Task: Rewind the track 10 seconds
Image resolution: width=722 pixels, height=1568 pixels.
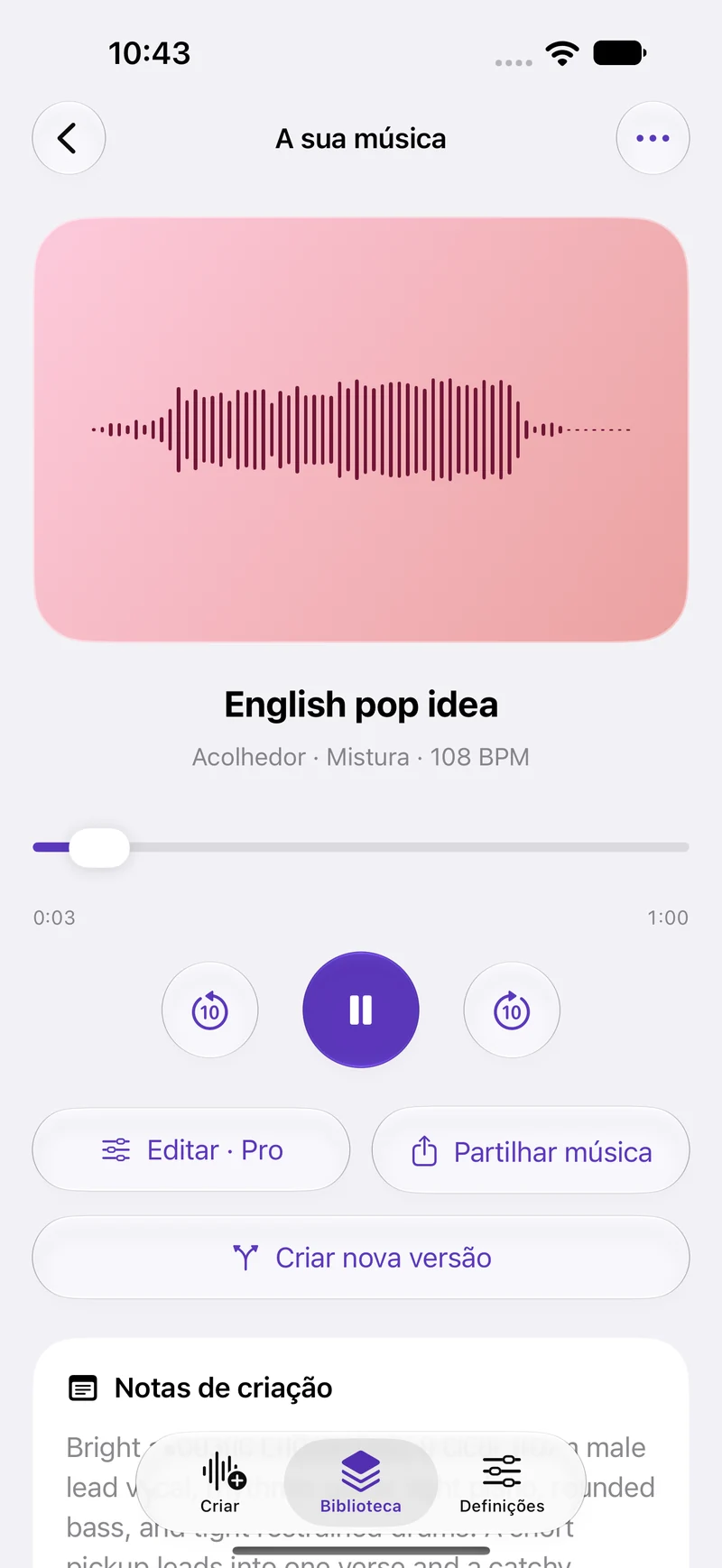Action: [x=210, y=1010]
